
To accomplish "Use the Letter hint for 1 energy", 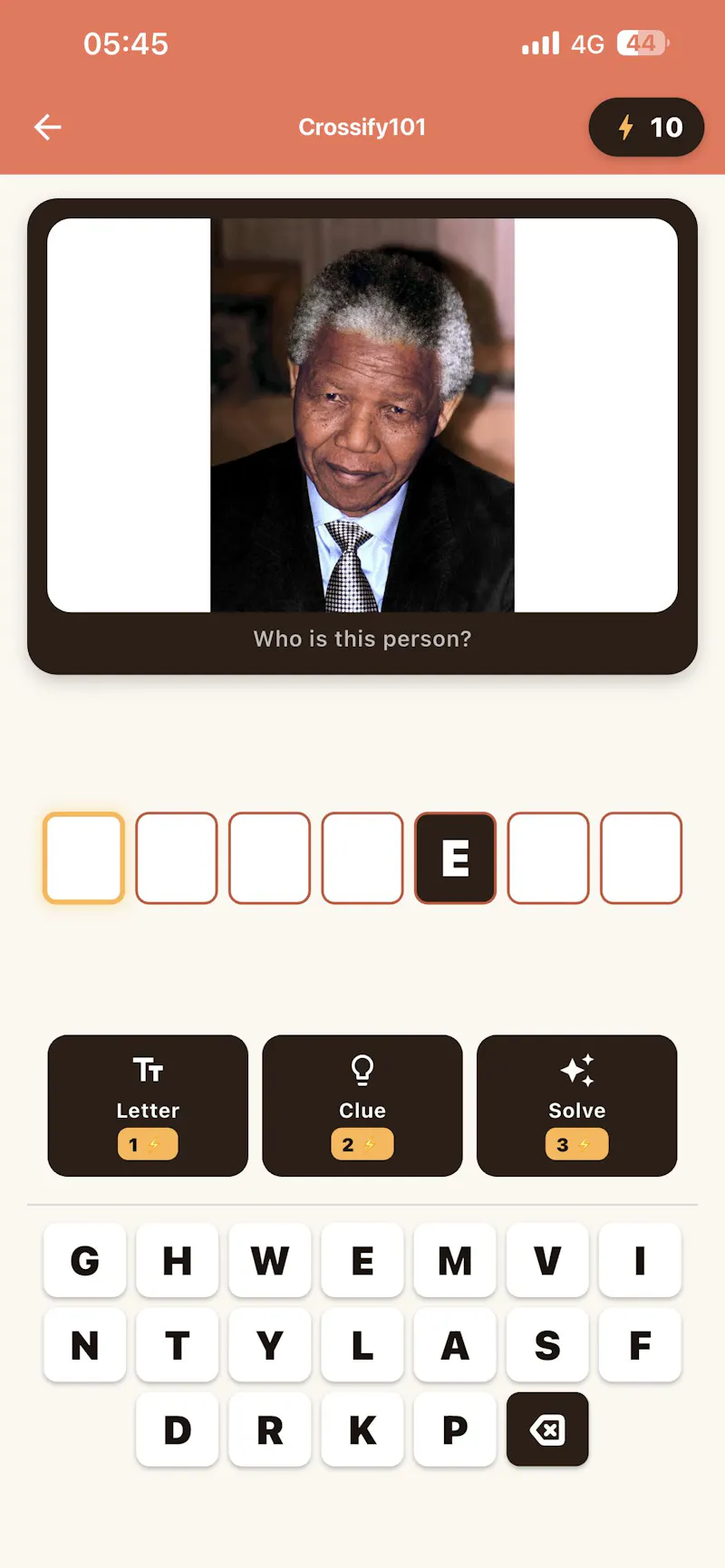I will pos(148,1105).
